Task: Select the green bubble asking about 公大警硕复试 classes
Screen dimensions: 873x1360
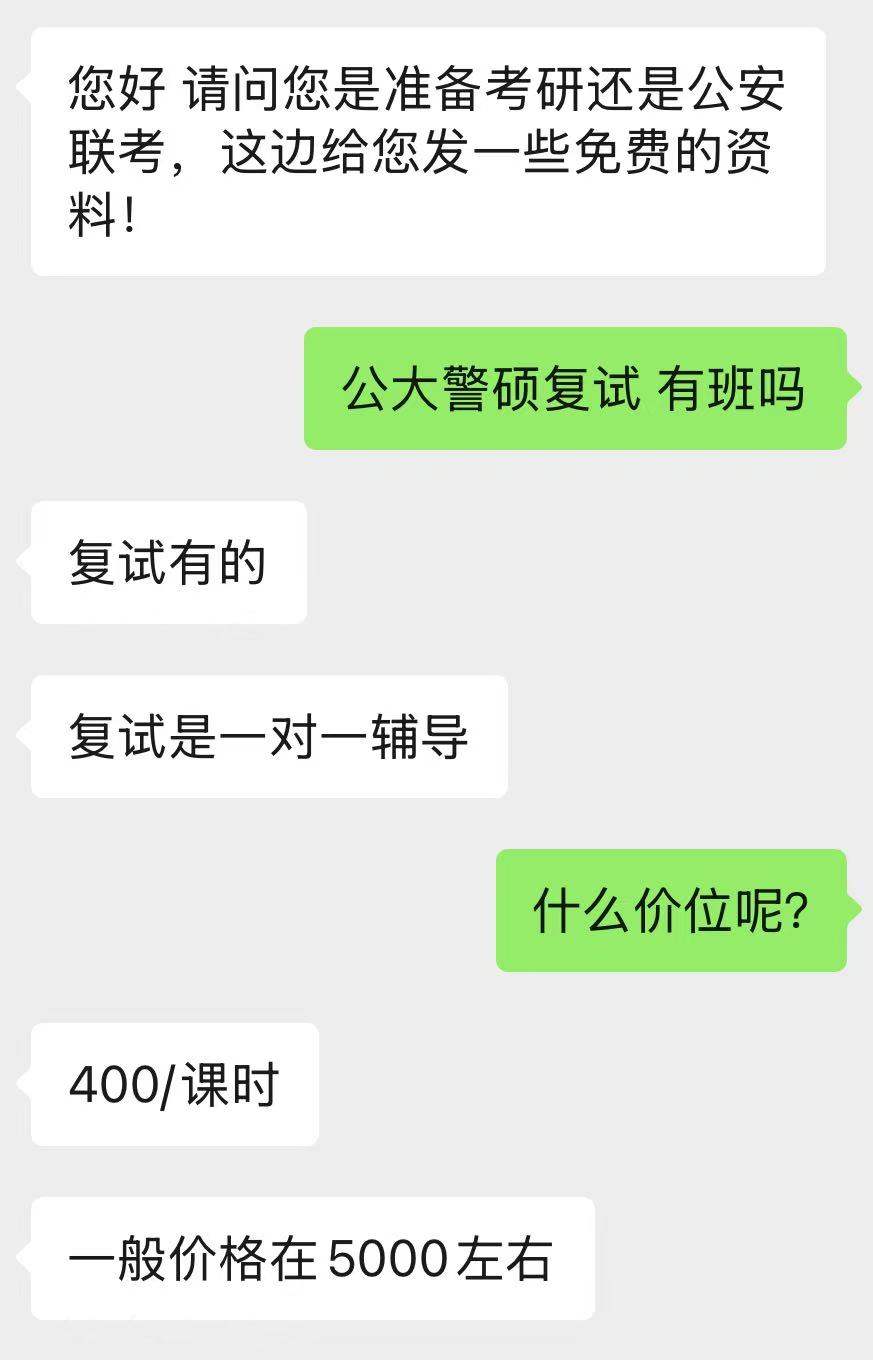Action: [580, 390]
